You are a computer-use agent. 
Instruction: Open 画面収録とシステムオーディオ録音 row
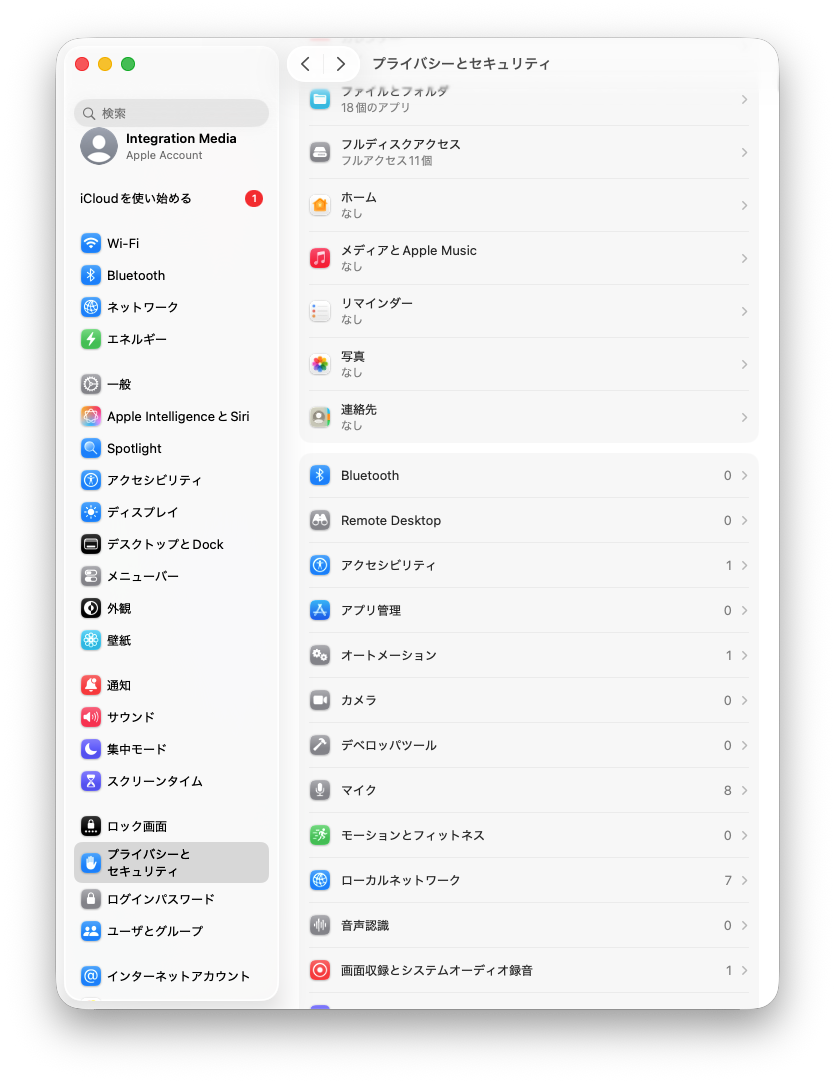528,970
